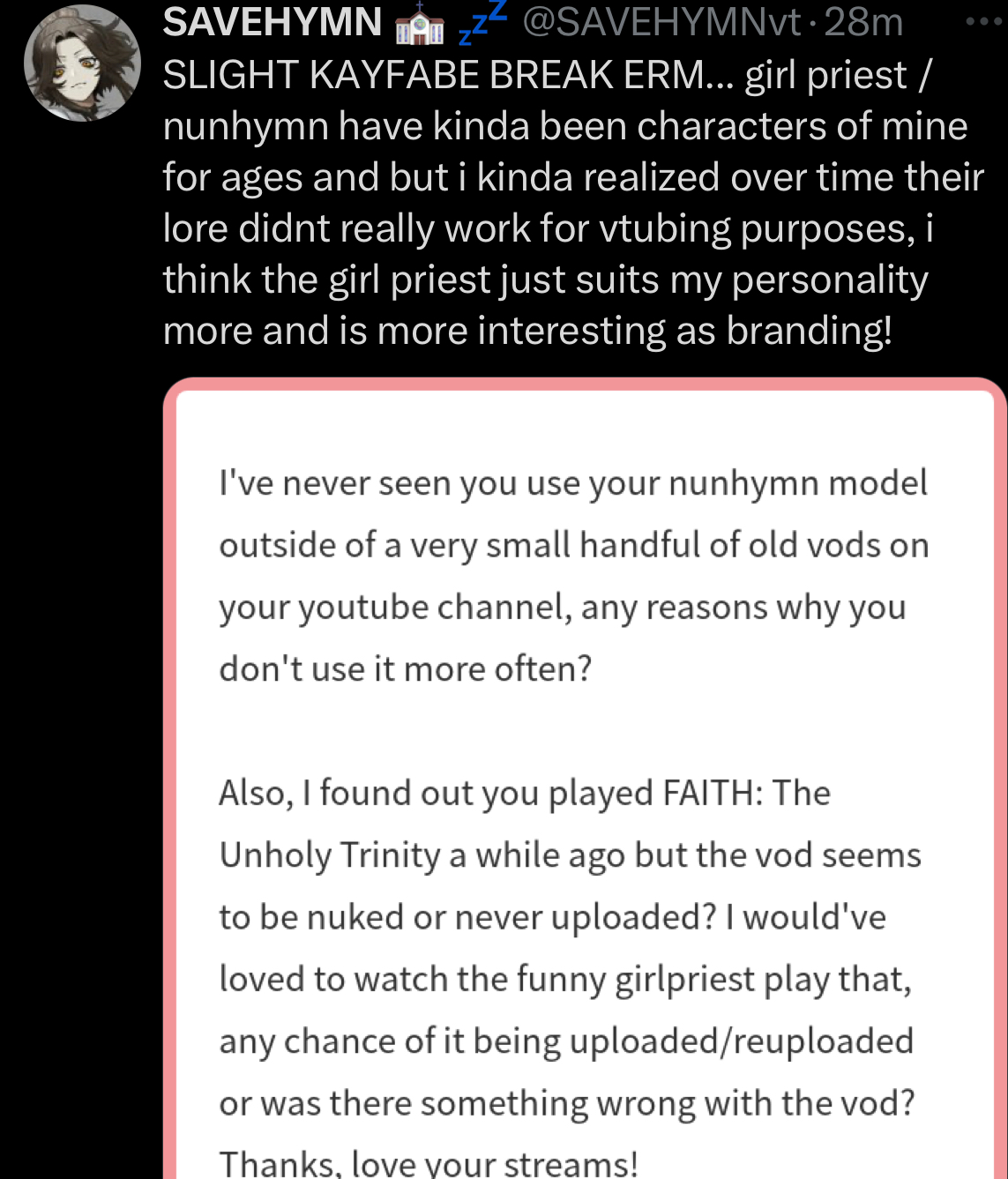Open SAVEHYMN's profile avatar
The image size is (1008, 1179).
pyautogui.click(x=82, y=63)
